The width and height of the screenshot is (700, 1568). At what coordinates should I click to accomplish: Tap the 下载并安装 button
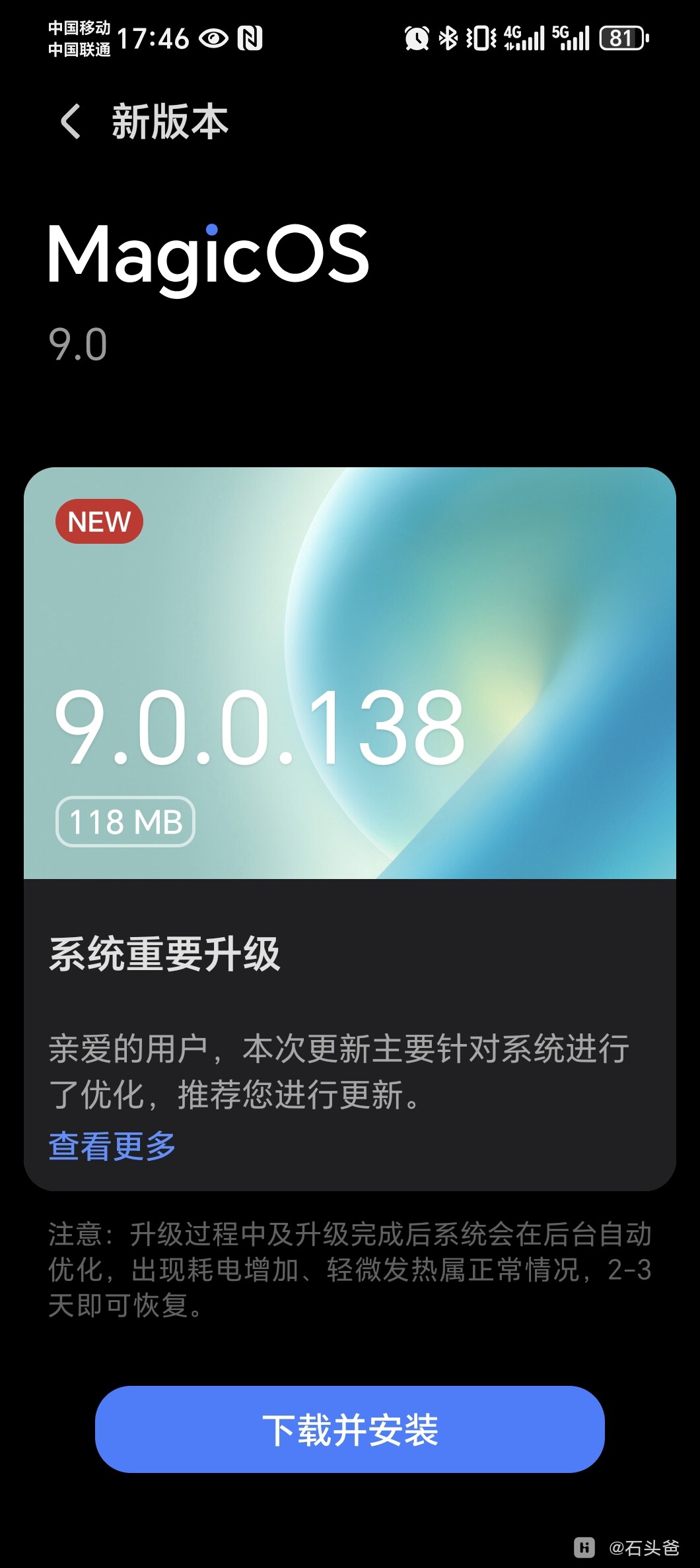click(350, 1429)
